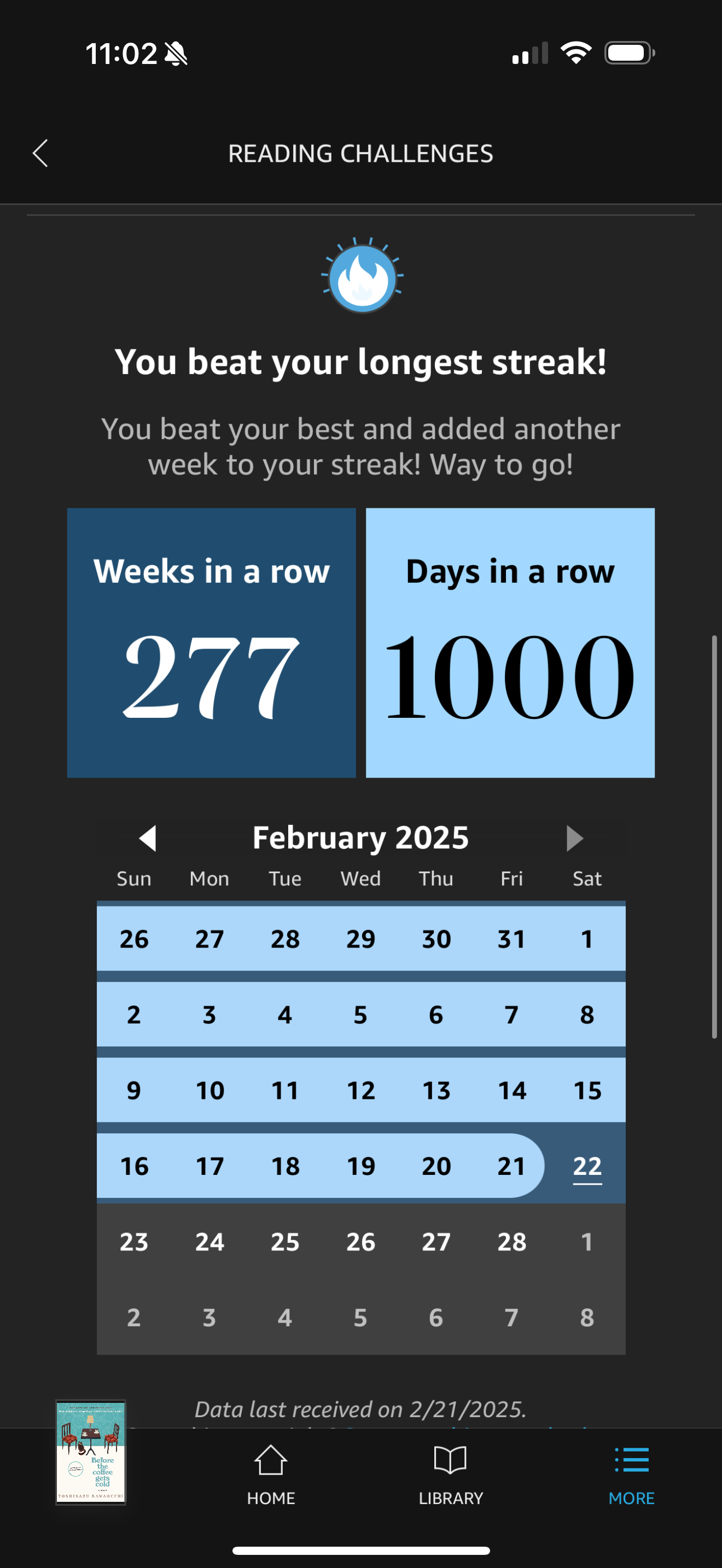The height and width of the screenshot is (1568, 722).
Task: Switch to the Library tab
Action: coord(451,1475)
